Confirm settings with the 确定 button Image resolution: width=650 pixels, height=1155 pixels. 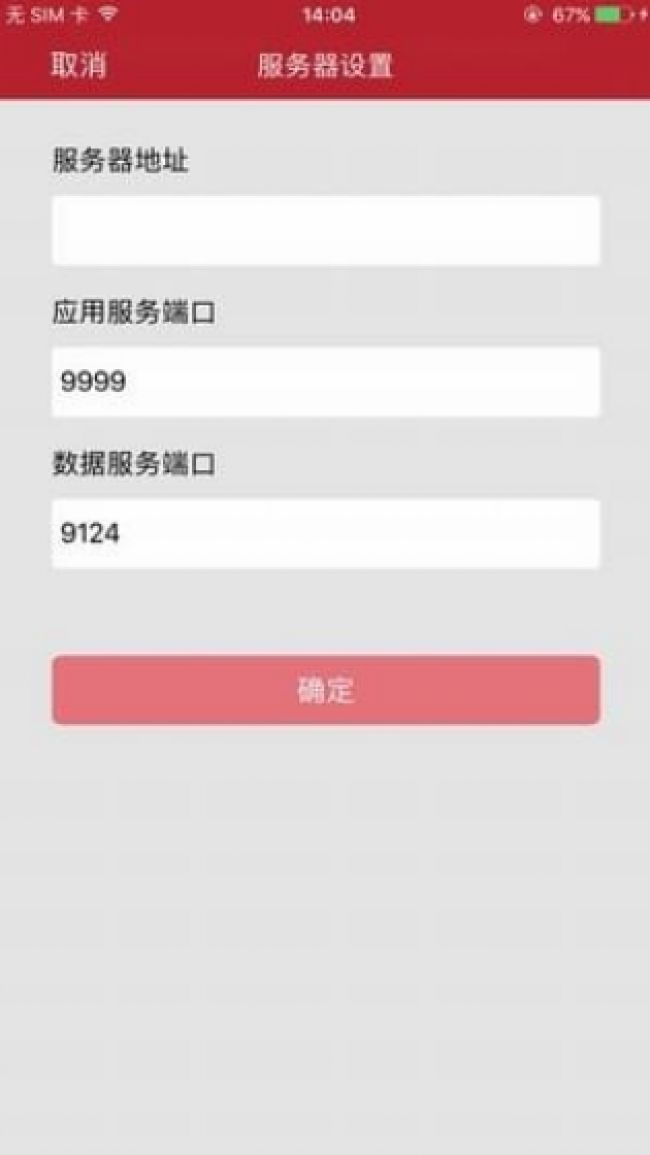pos(326,690)
